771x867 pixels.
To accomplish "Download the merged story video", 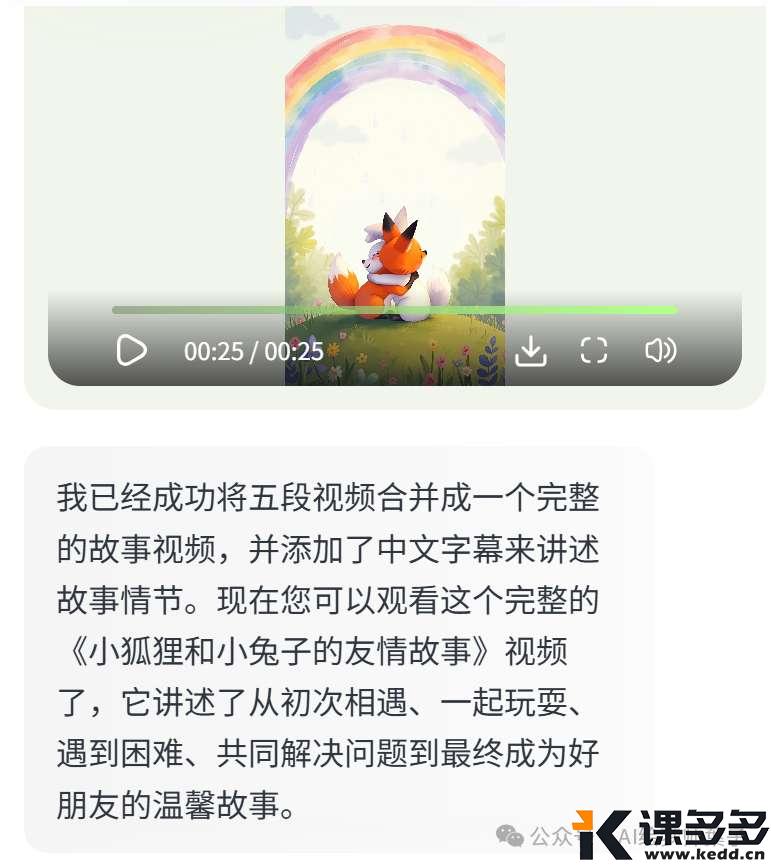I will pos(531,351).
